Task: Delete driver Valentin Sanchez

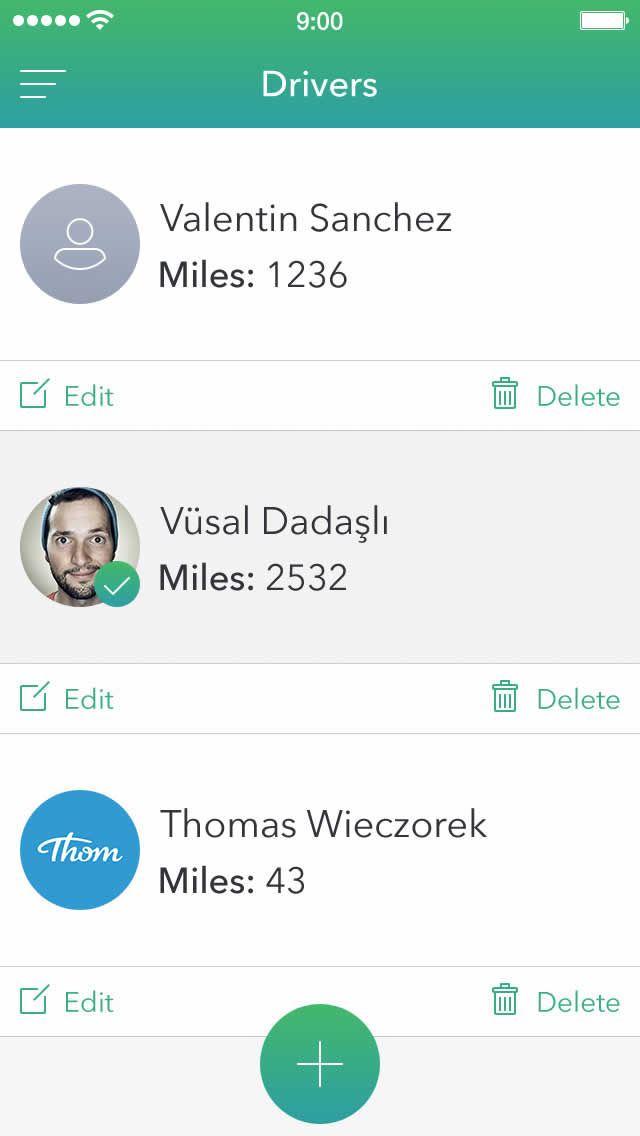Action: point(556,396)
